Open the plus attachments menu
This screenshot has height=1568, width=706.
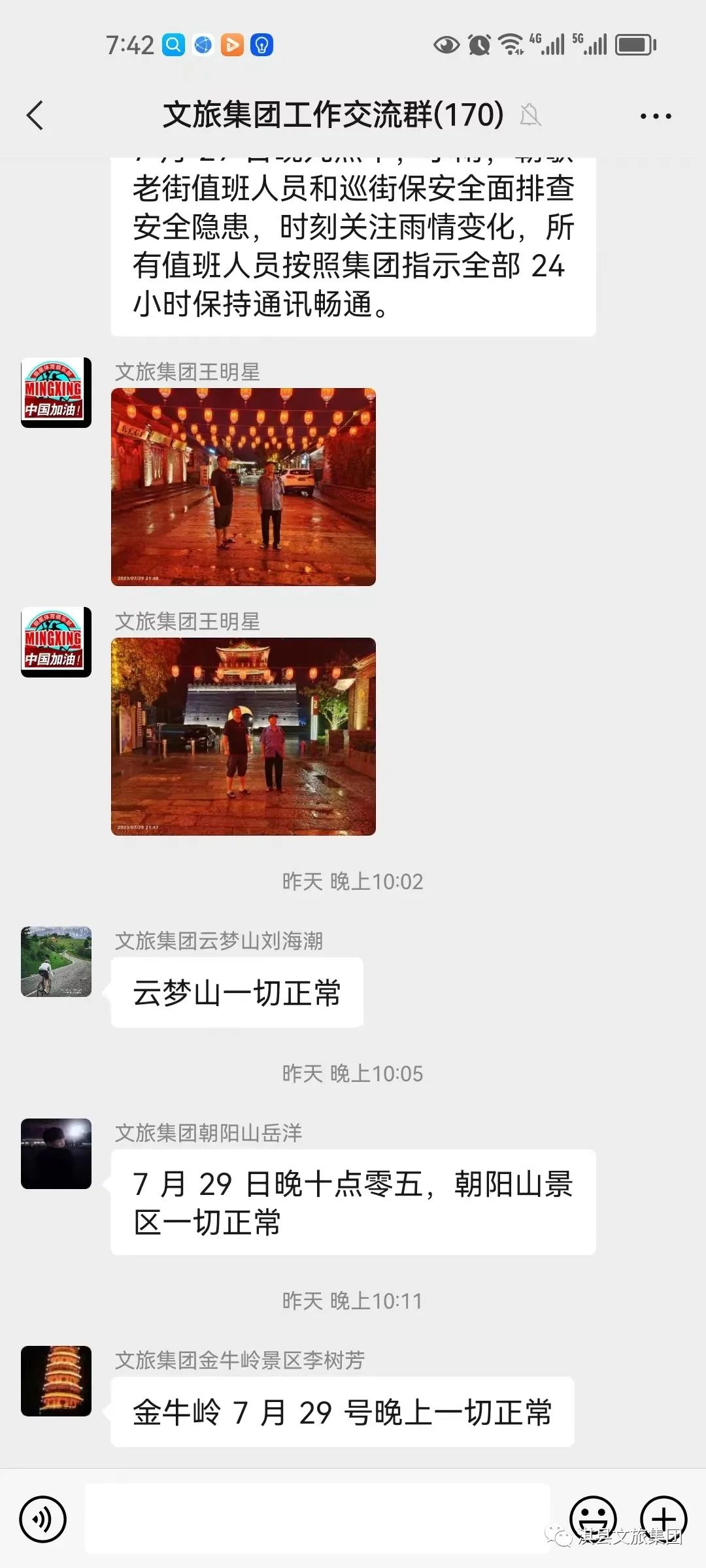click(x=664, y=1519)
